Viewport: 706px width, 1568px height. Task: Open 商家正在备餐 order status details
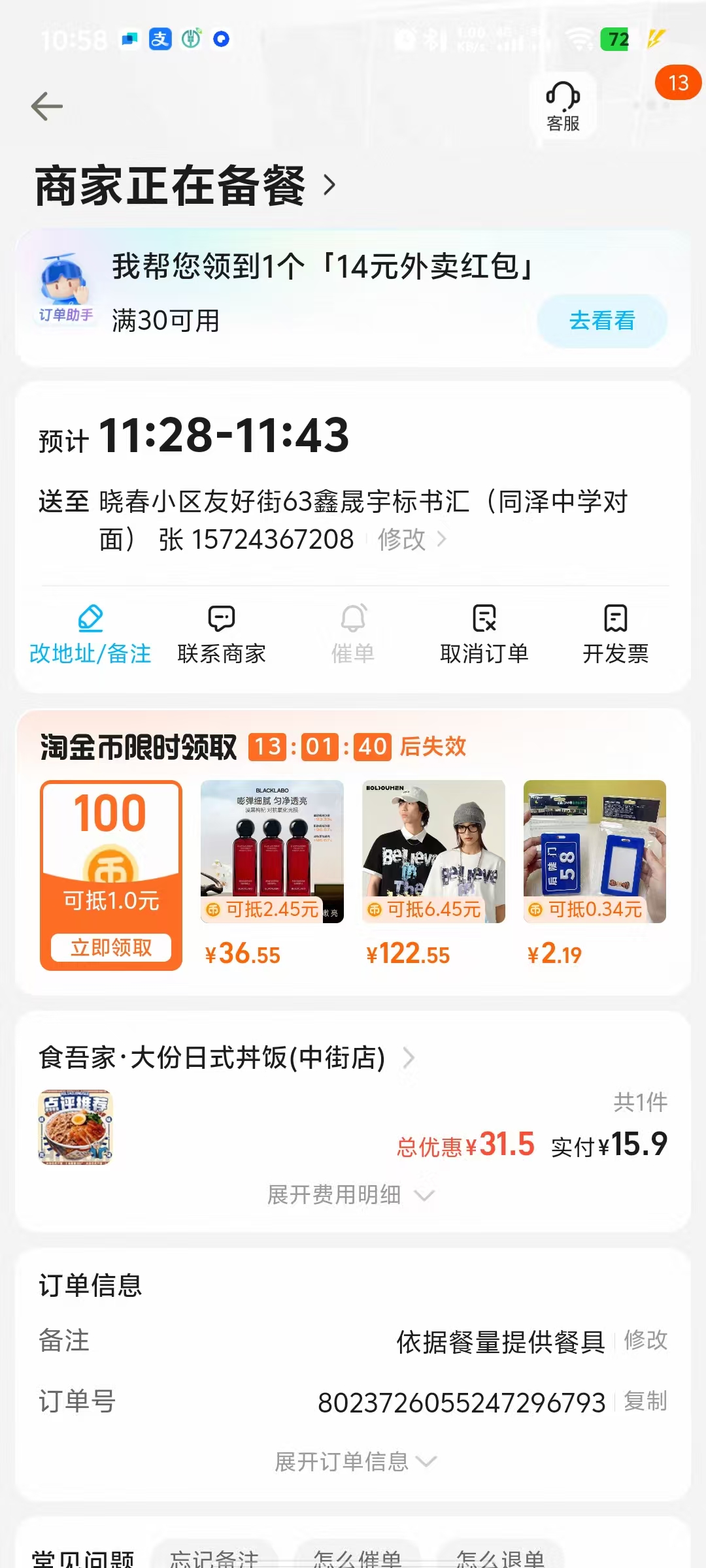185,186
